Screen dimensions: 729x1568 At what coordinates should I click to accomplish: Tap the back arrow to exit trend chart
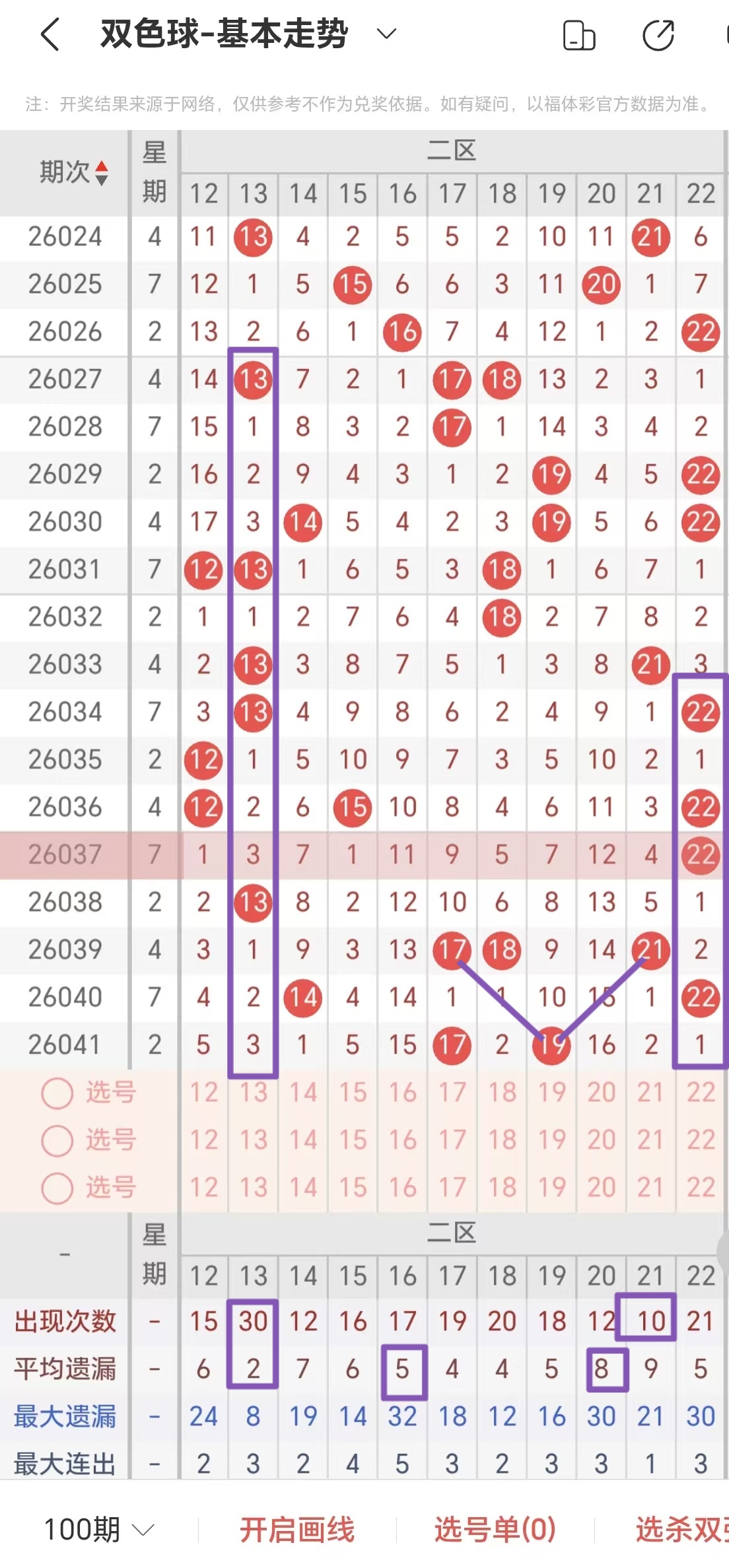coord(50,34)
